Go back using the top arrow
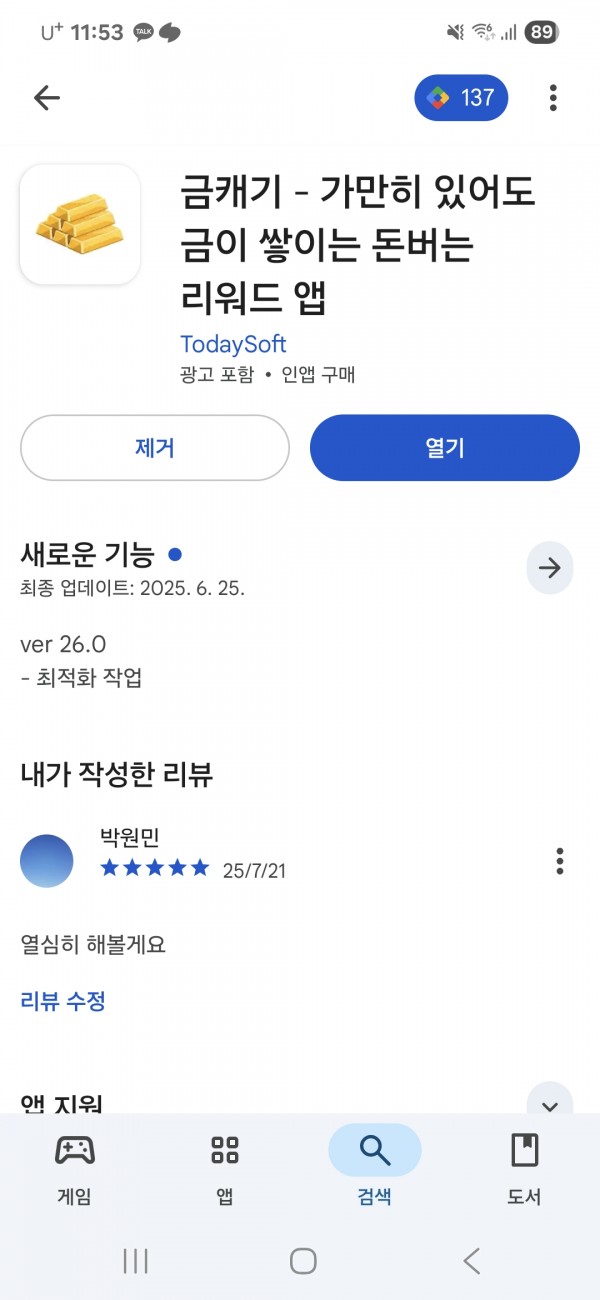The height and width of the screenshot is (1300, 600). (x=47, y=97)
